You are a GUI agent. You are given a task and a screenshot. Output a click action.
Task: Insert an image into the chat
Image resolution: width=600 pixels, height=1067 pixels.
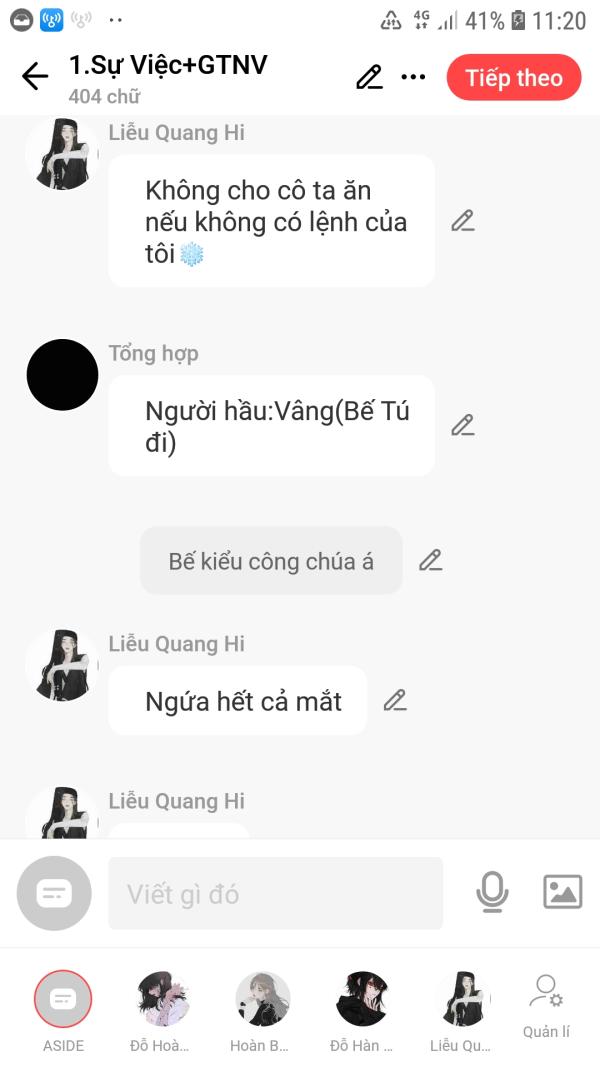[563, 892]
